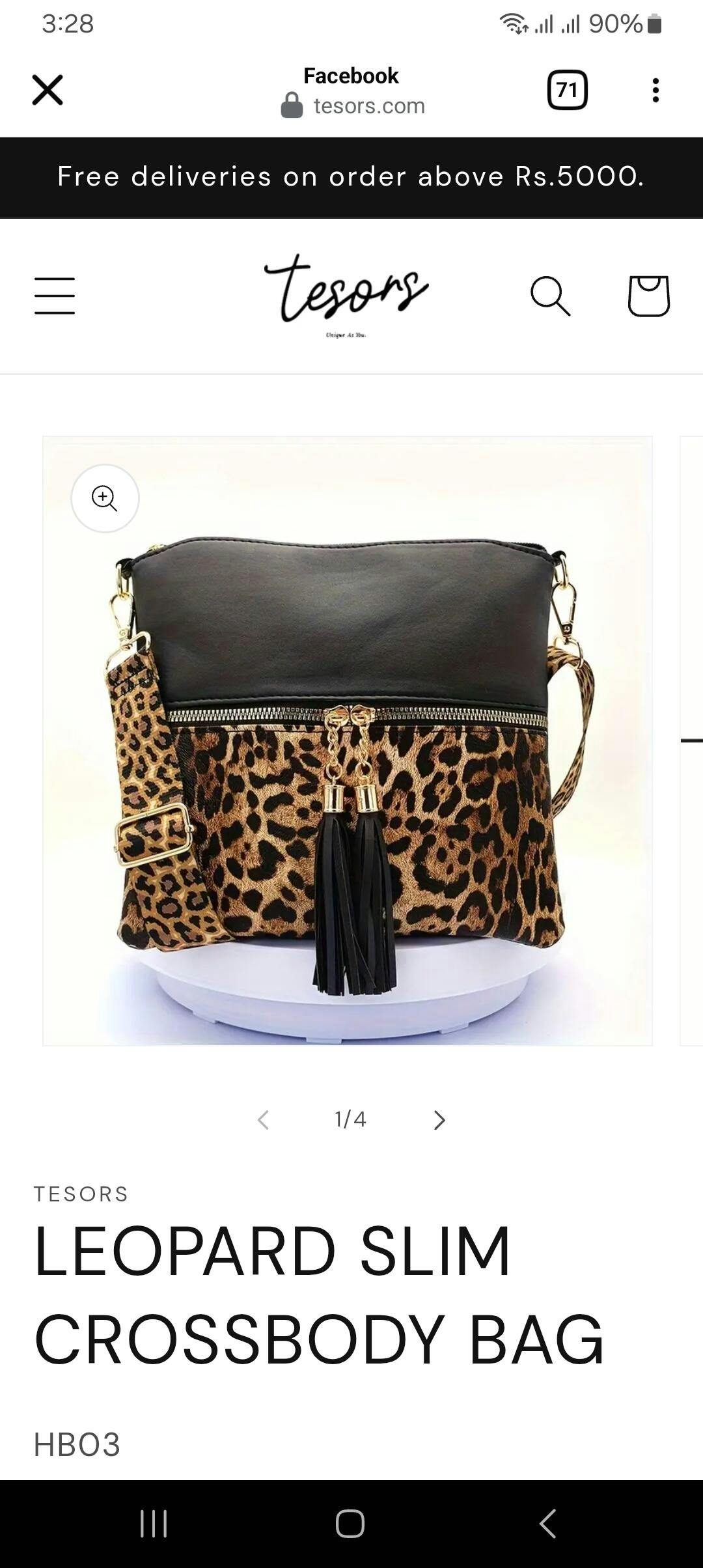
Task: Tap the Tesors logo to go home
Action: [x=346, y=296]
